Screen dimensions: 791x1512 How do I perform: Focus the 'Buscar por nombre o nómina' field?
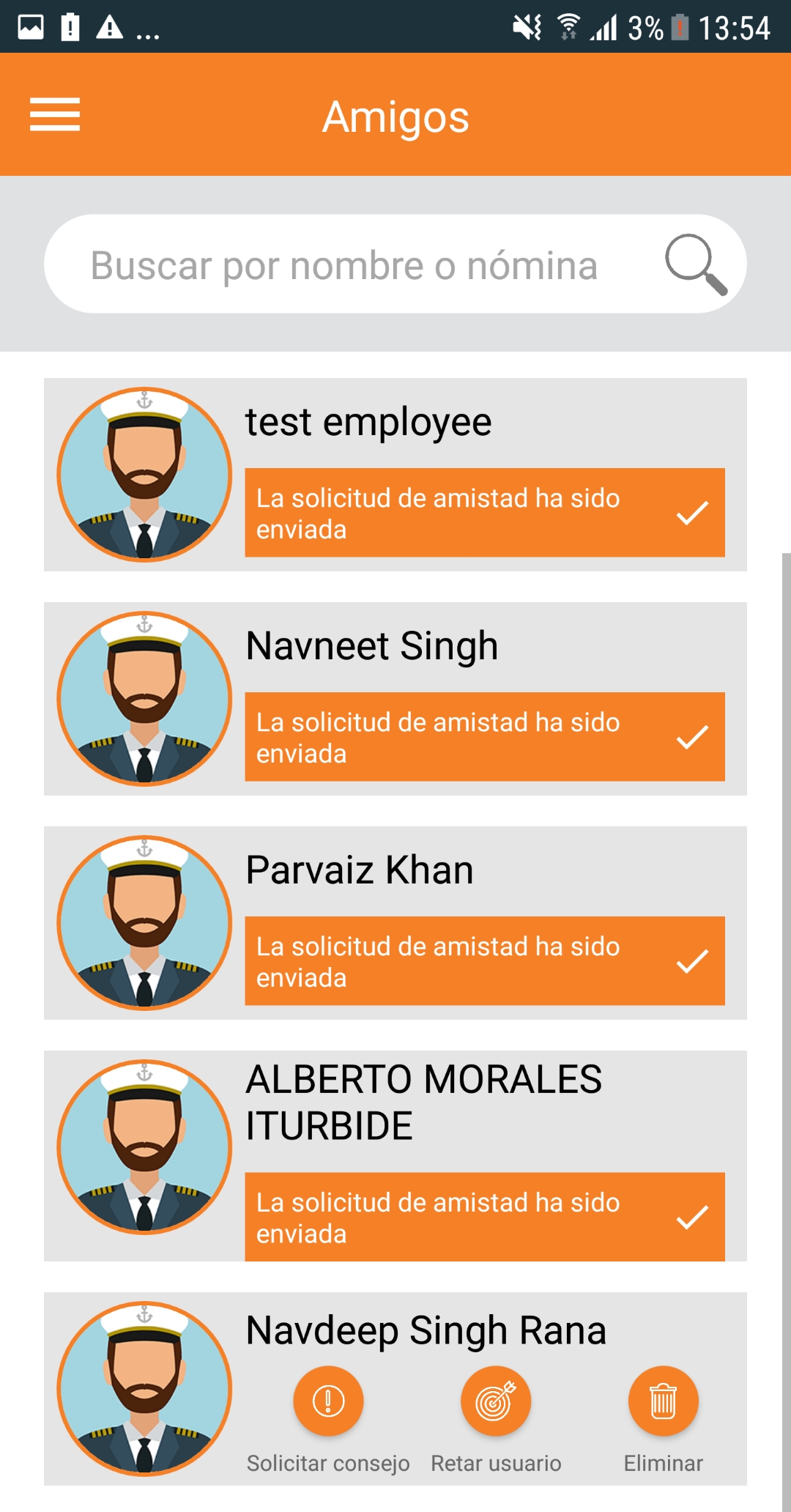coord(344,264)
